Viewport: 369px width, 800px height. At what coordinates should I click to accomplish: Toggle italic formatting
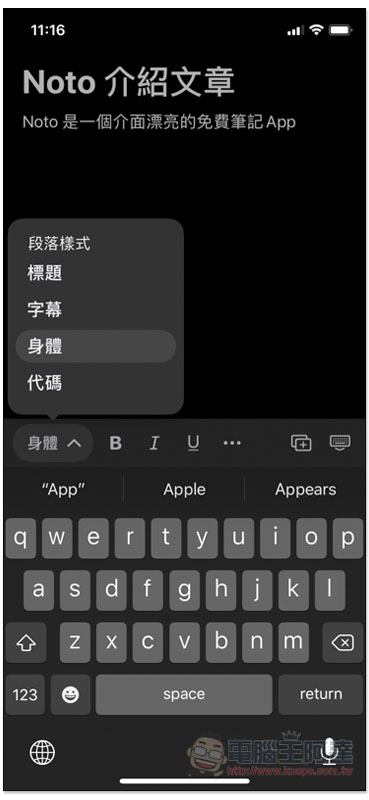pos(154,443)
